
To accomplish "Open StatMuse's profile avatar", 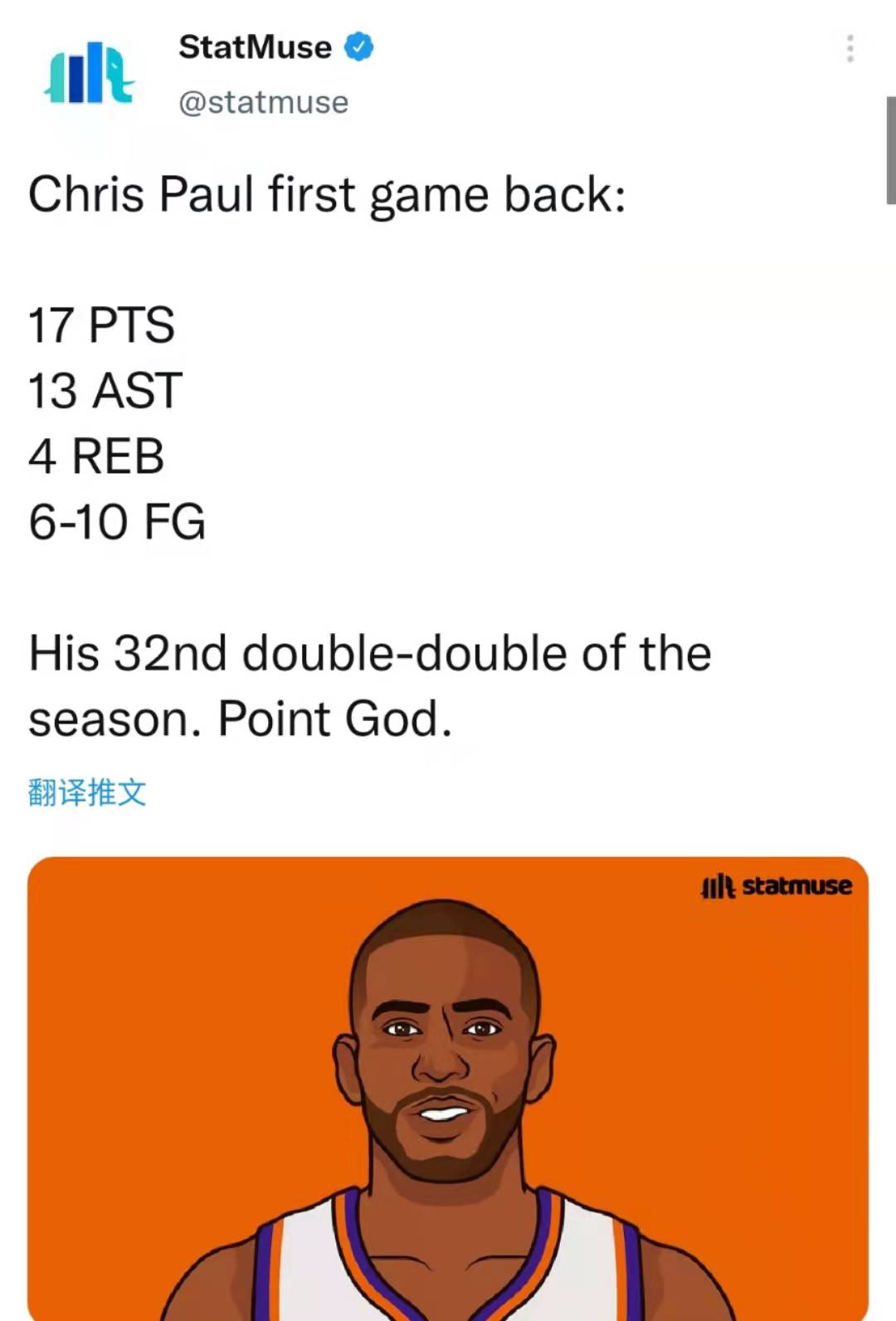I will tap(89, 74).
